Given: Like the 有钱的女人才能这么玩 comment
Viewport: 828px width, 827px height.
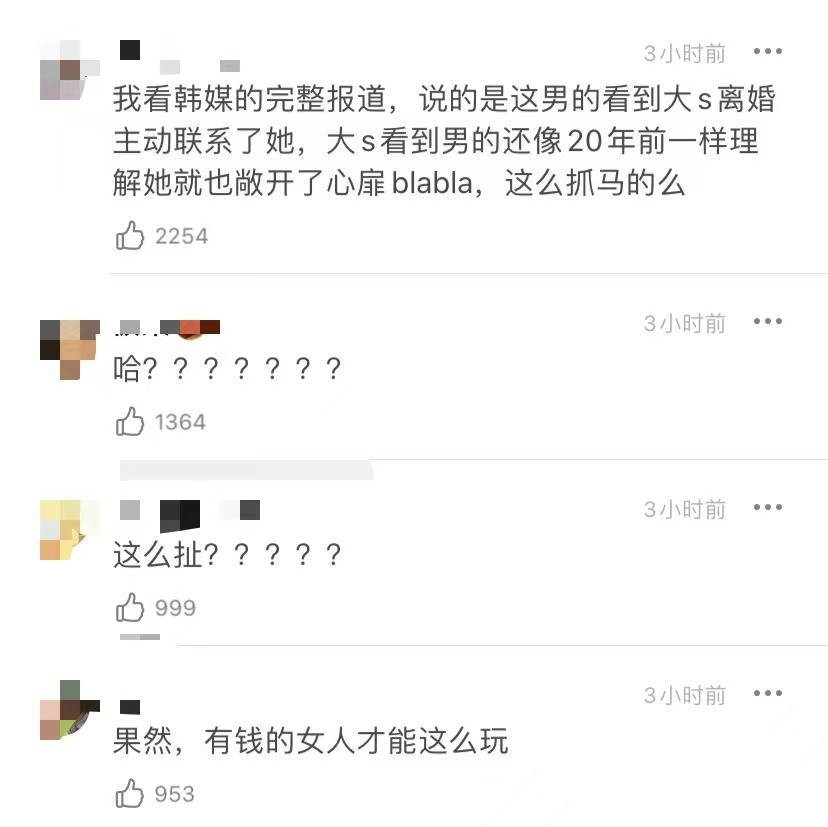Looking at the screenshot, I should click(x=130, y=794).
